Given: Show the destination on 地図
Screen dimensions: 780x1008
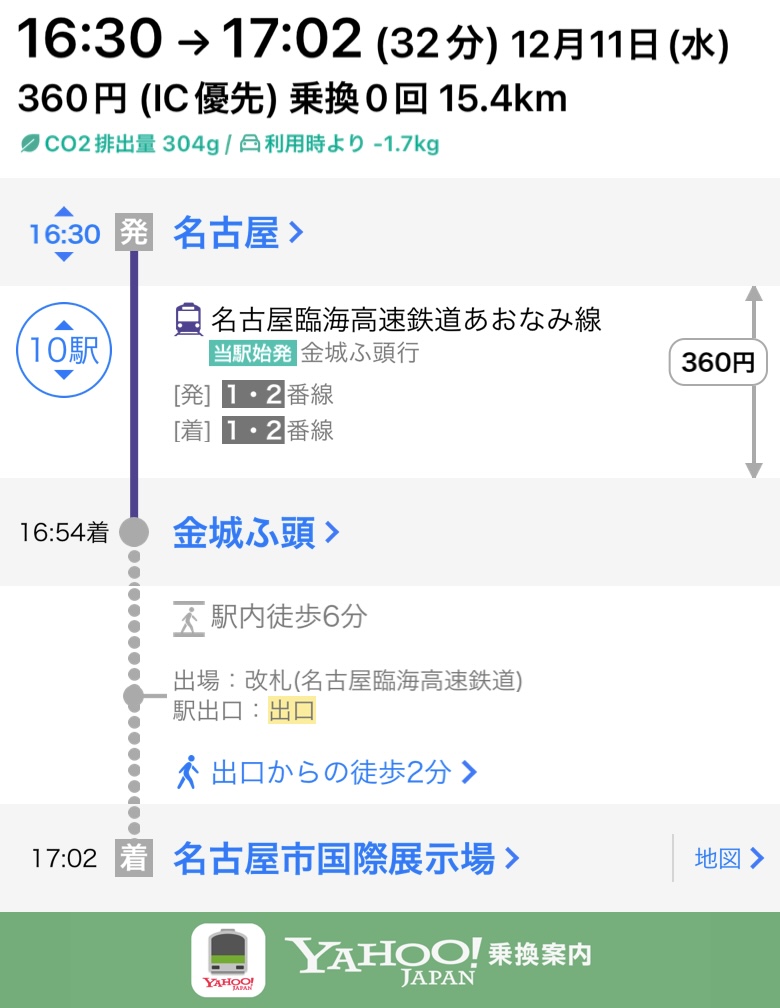Looking at the screenshot, I should click(x=729, y=858).
